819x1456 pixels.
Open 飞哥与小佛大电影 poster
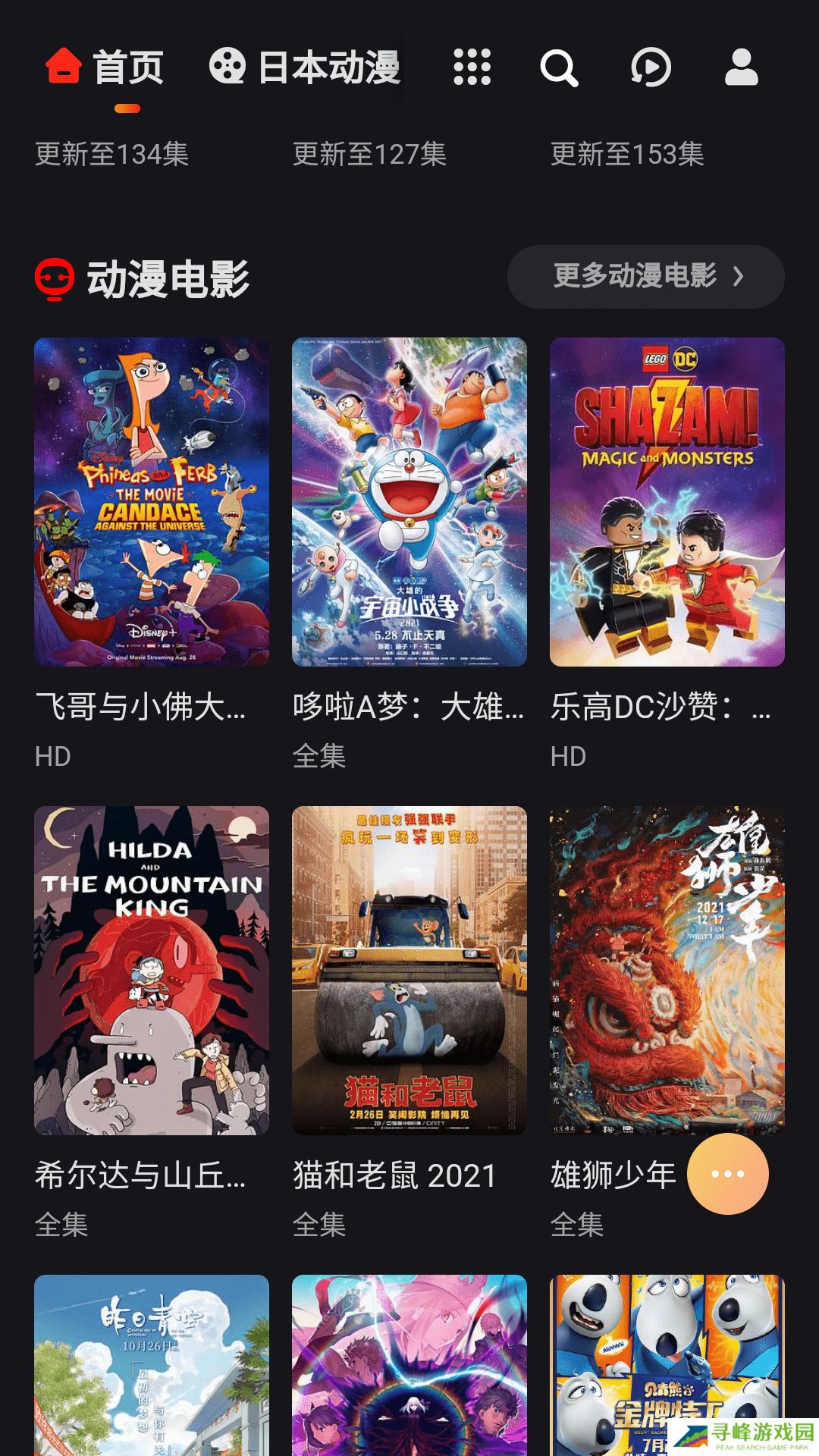click(152, 501)
